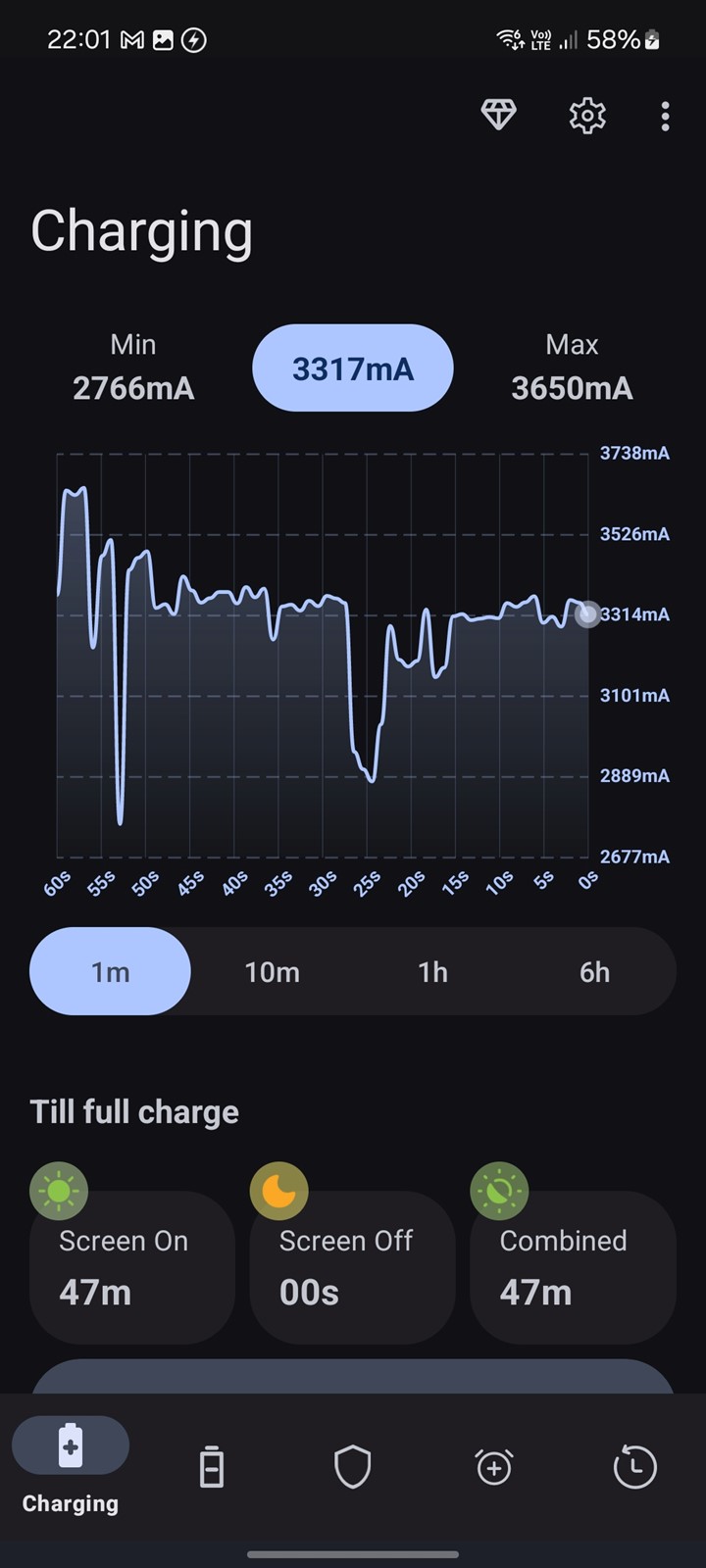This screenshot has width=706, height=1568.
Task: Tap the Combined estimate card
Action: (x=573, y=1265)
